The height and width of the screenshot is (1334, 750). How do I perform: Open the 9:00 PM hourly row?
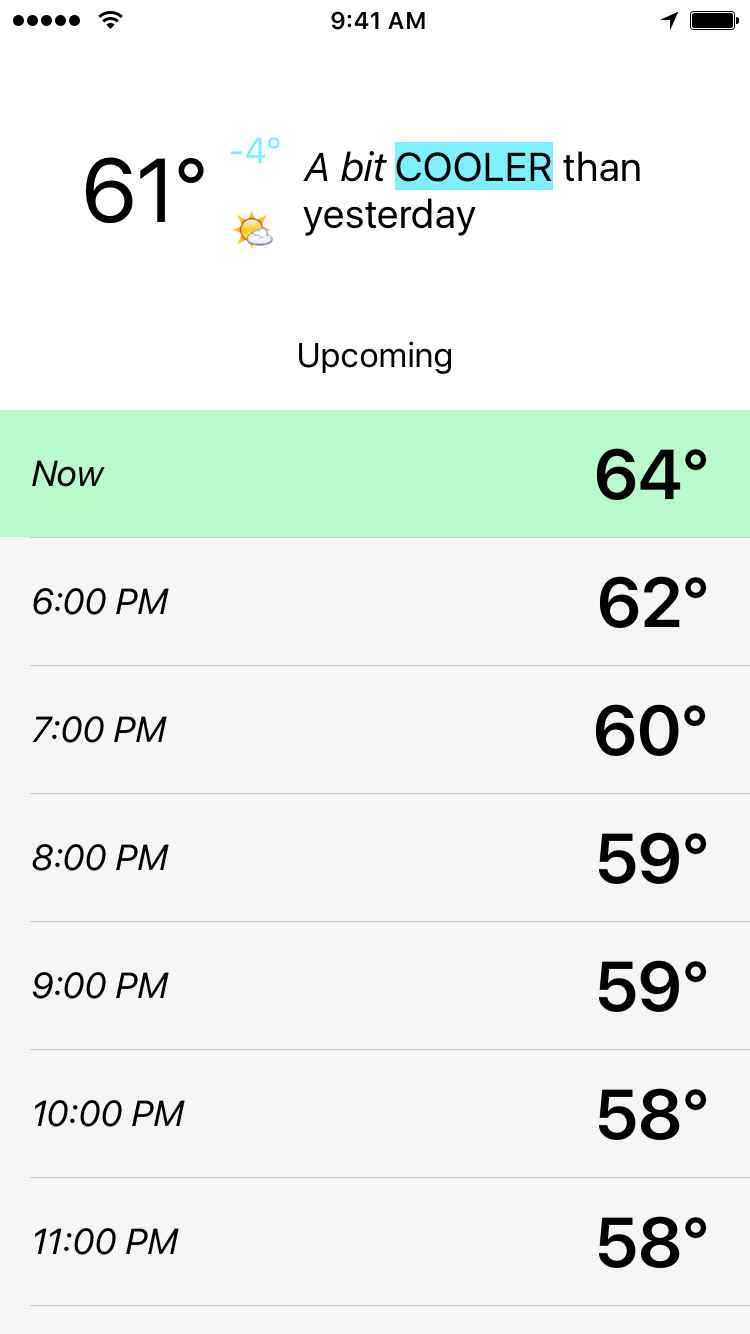pyautogui.click(x=375, y=986)
